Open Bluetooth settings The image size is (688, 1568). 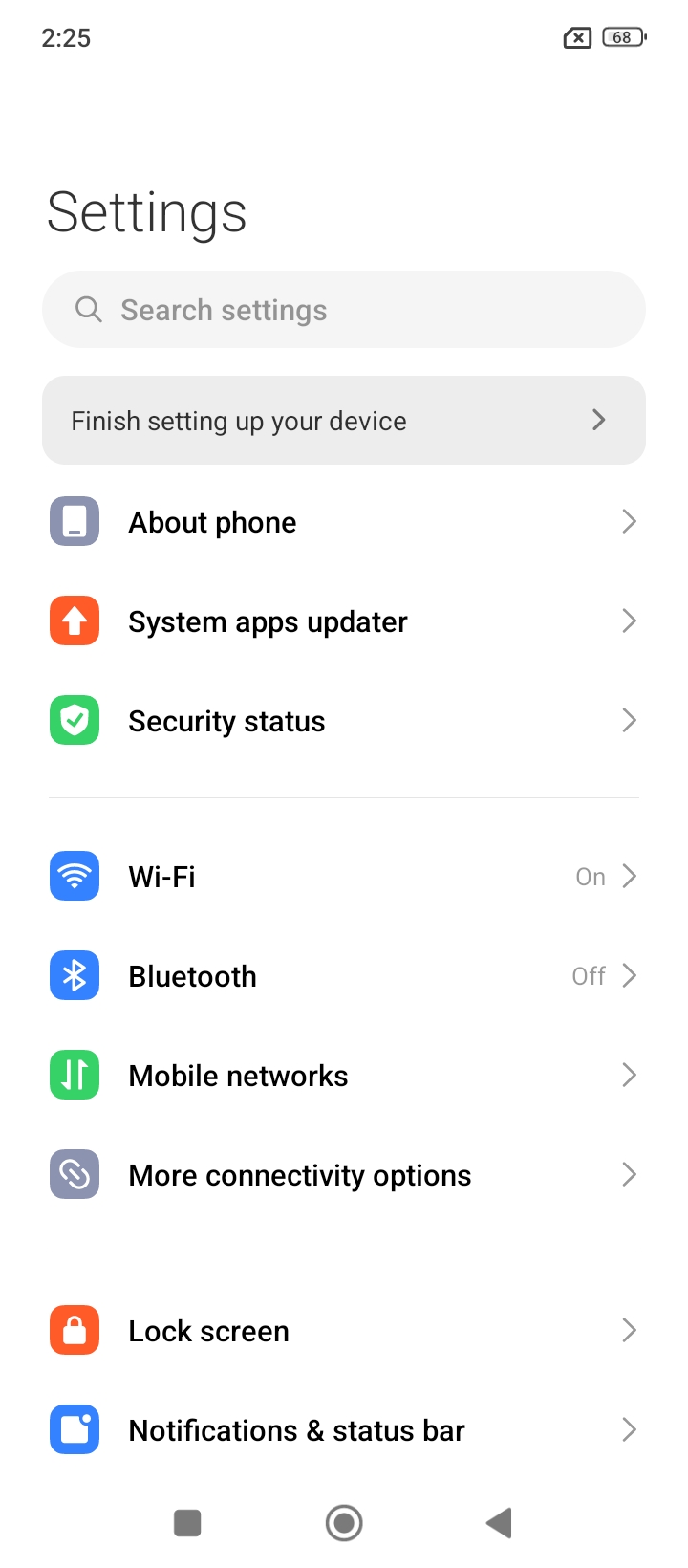[x=344, y=976]
